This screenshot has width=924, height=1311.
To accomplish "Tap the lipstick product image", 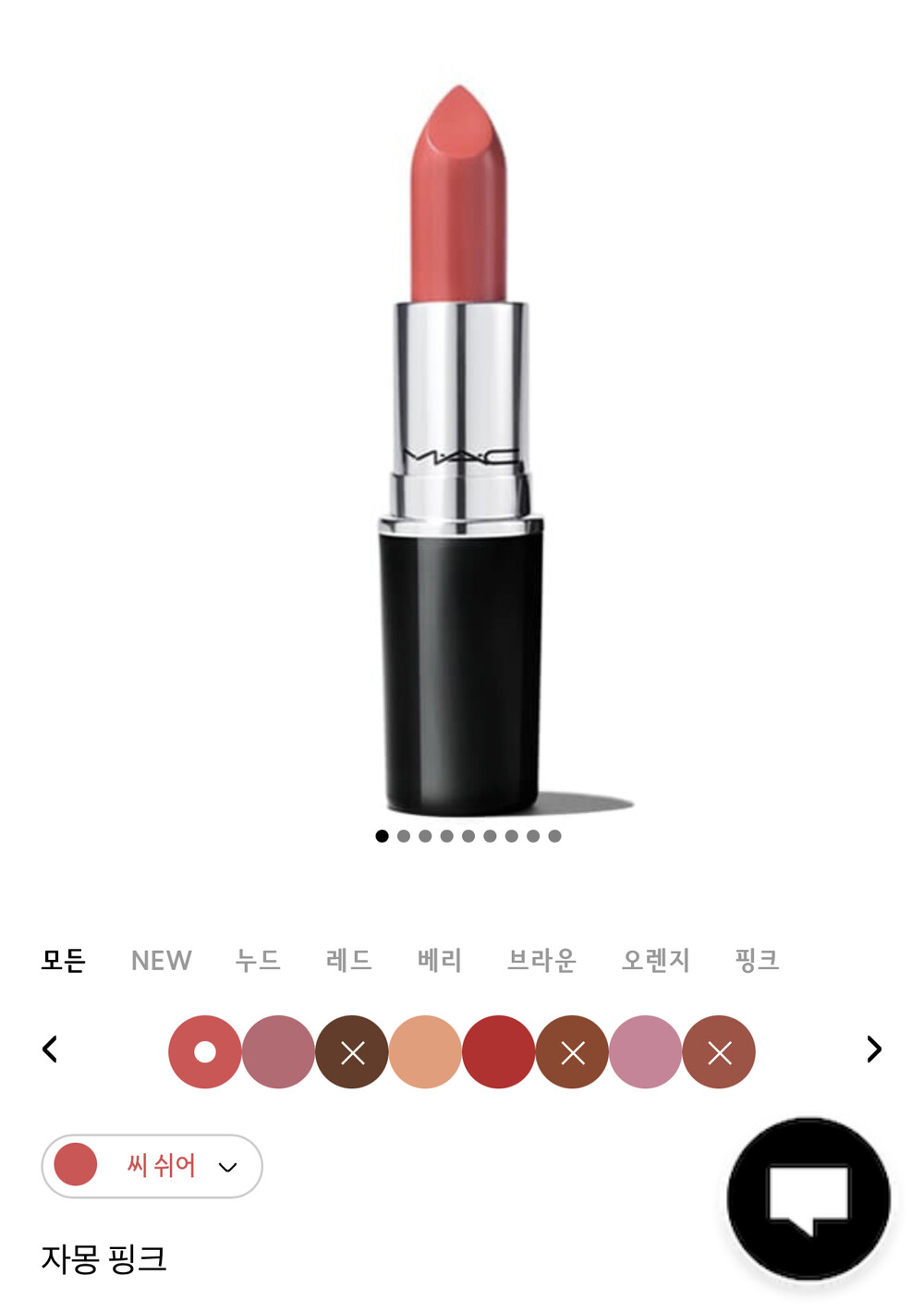I will pos(462,451).
